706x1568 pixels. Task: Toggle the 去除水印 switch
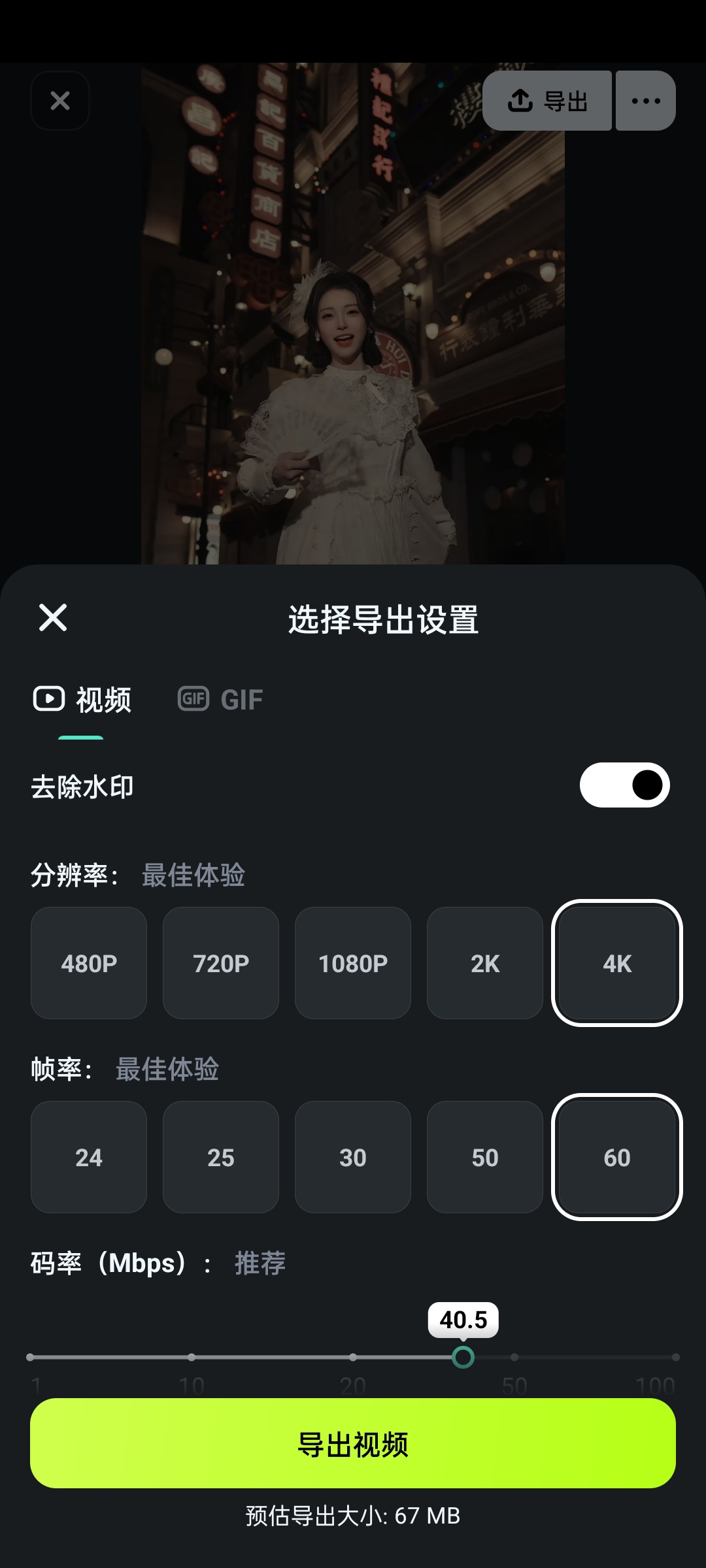coord(624,785)
